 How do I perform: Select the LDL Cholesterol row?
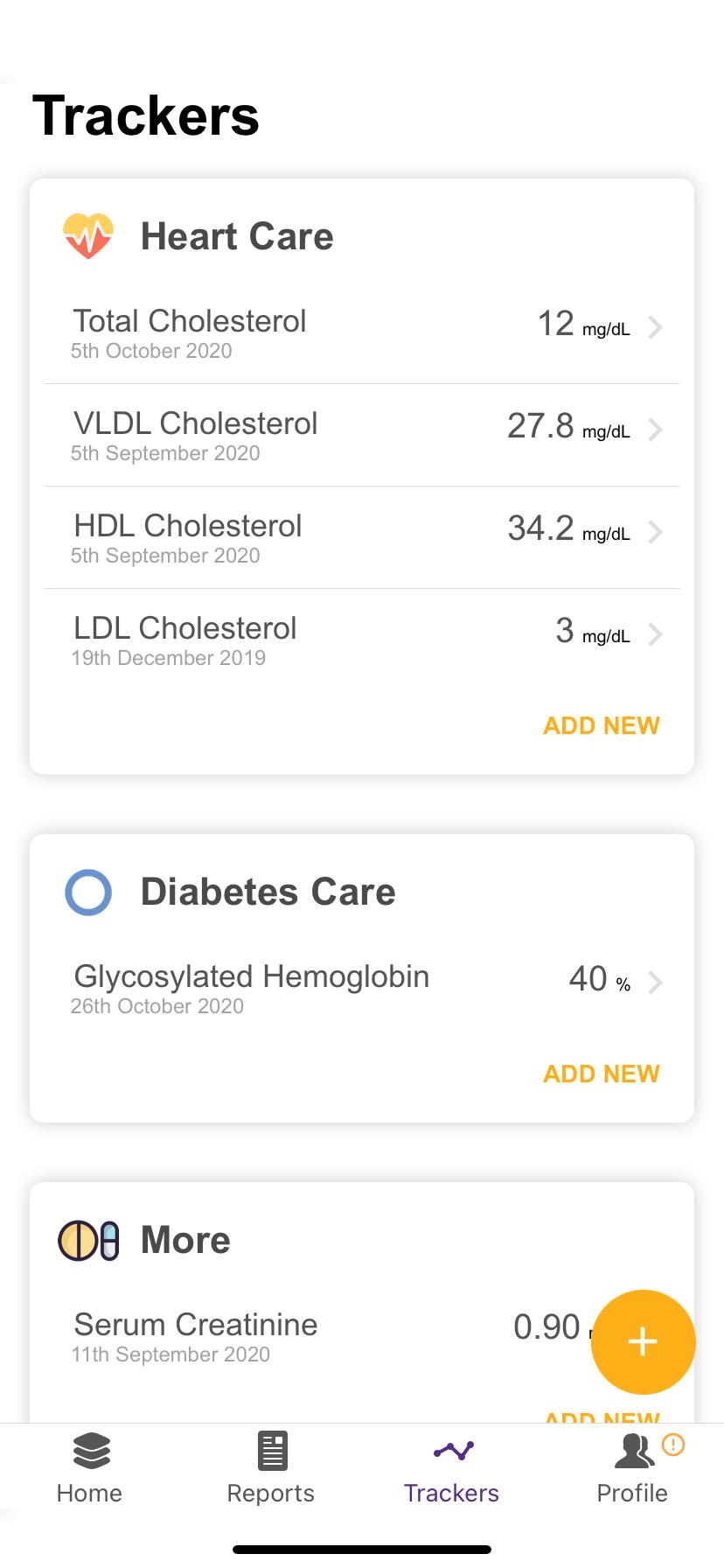pos(362,640)
